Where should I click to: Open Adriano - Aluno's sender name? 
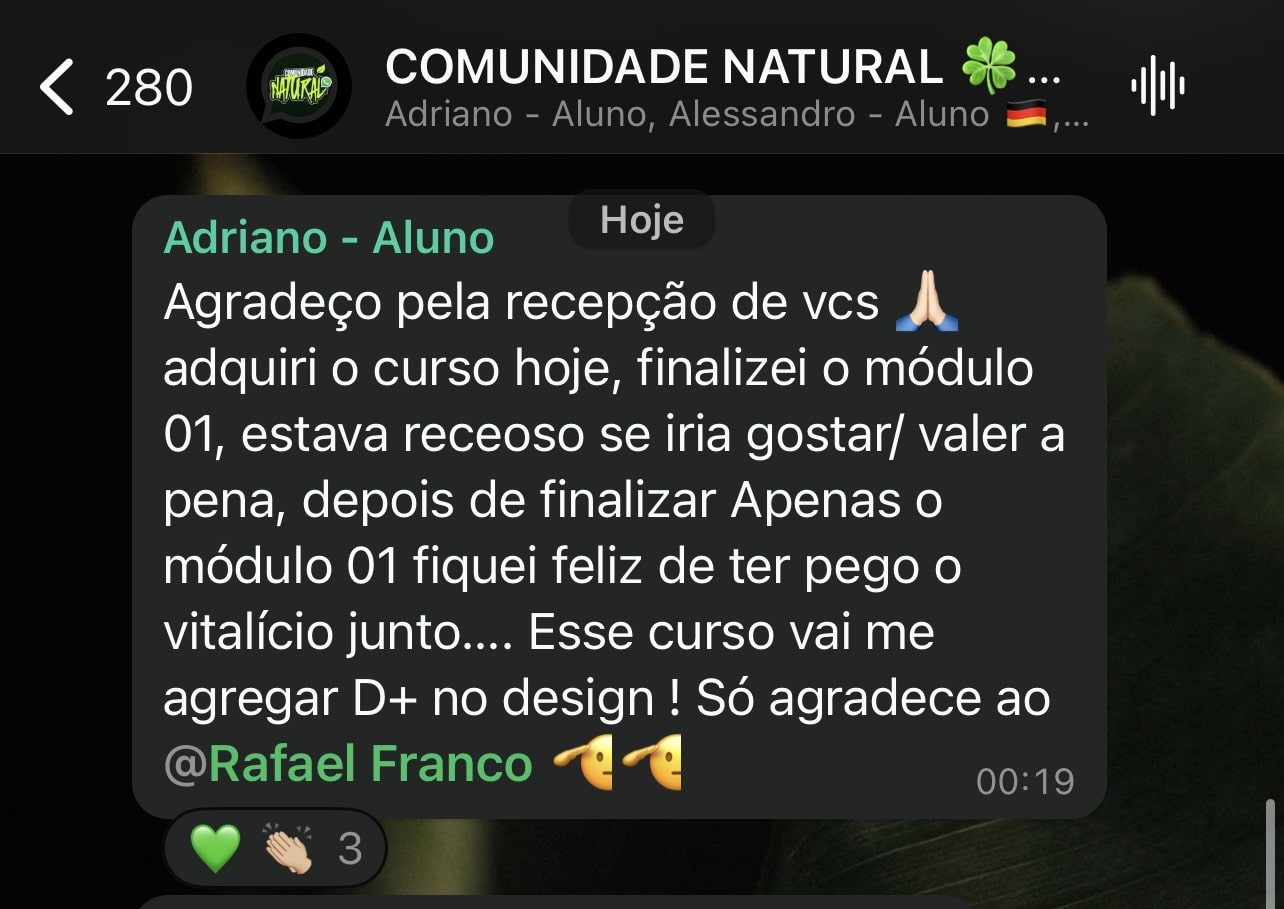[x=328, y=238]
